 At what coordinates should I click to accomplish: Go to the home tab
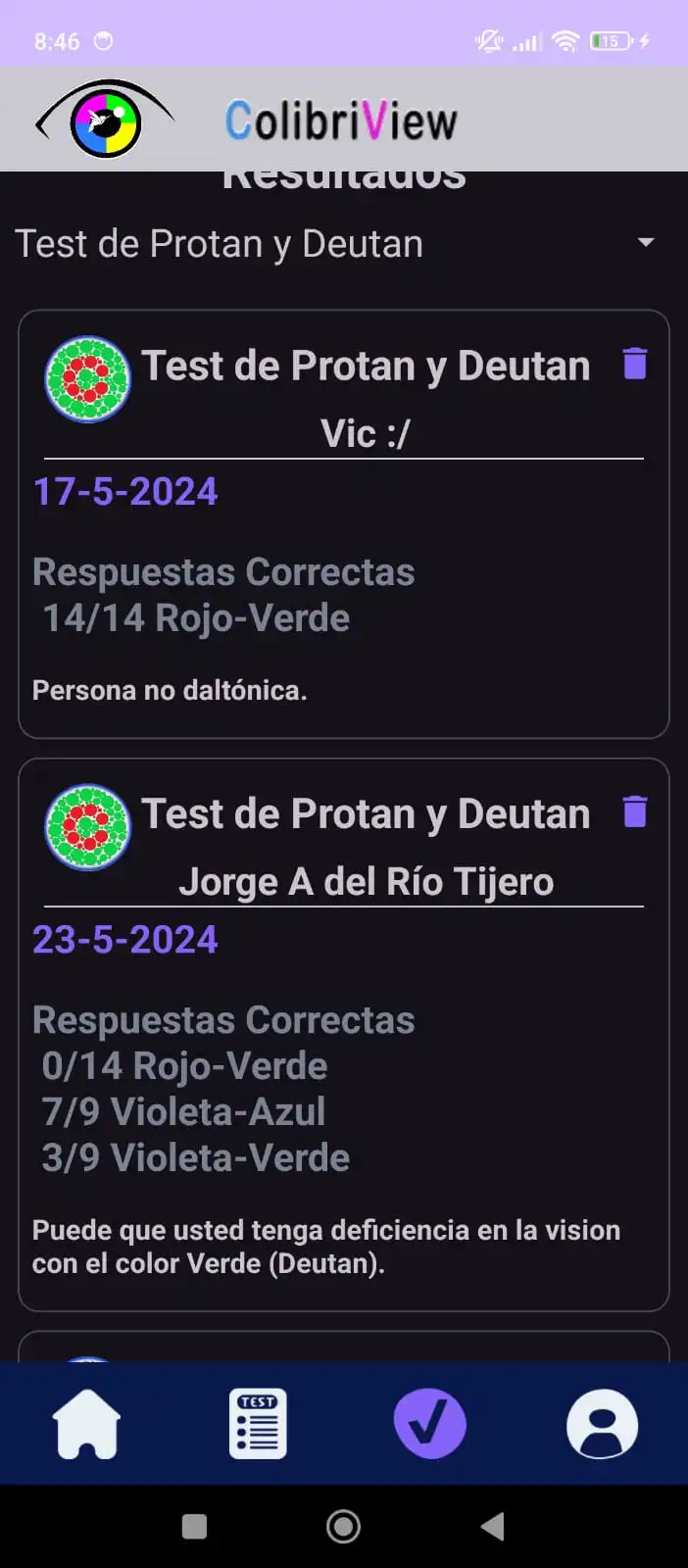pyautogui.click(x=86, y=1424)
